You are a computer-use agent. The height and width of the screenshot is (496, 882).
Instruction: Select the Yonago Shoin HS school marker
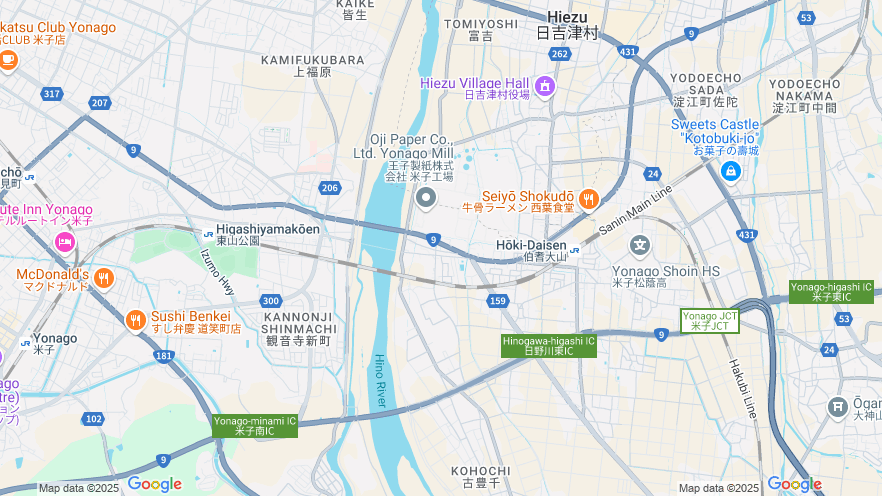coord(640,245)
